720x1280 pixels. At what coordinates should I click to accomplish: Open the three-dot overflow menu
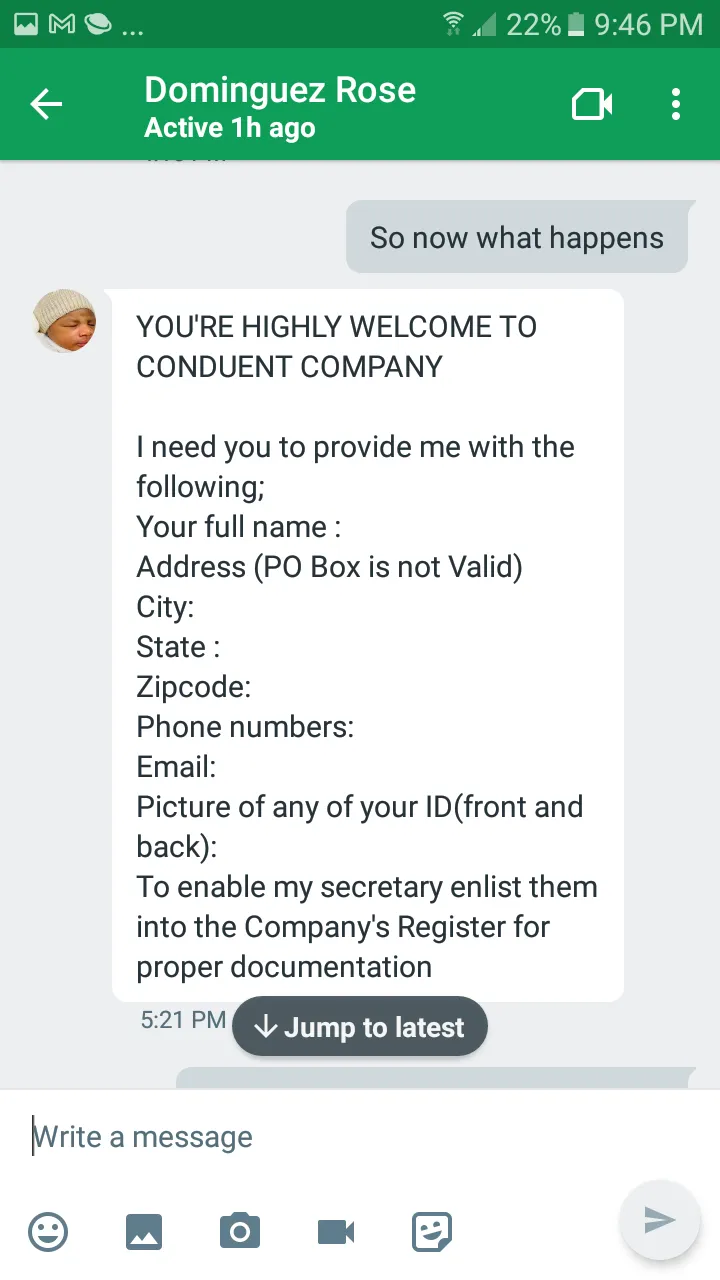pyautogui.click(x=676, y=104)
